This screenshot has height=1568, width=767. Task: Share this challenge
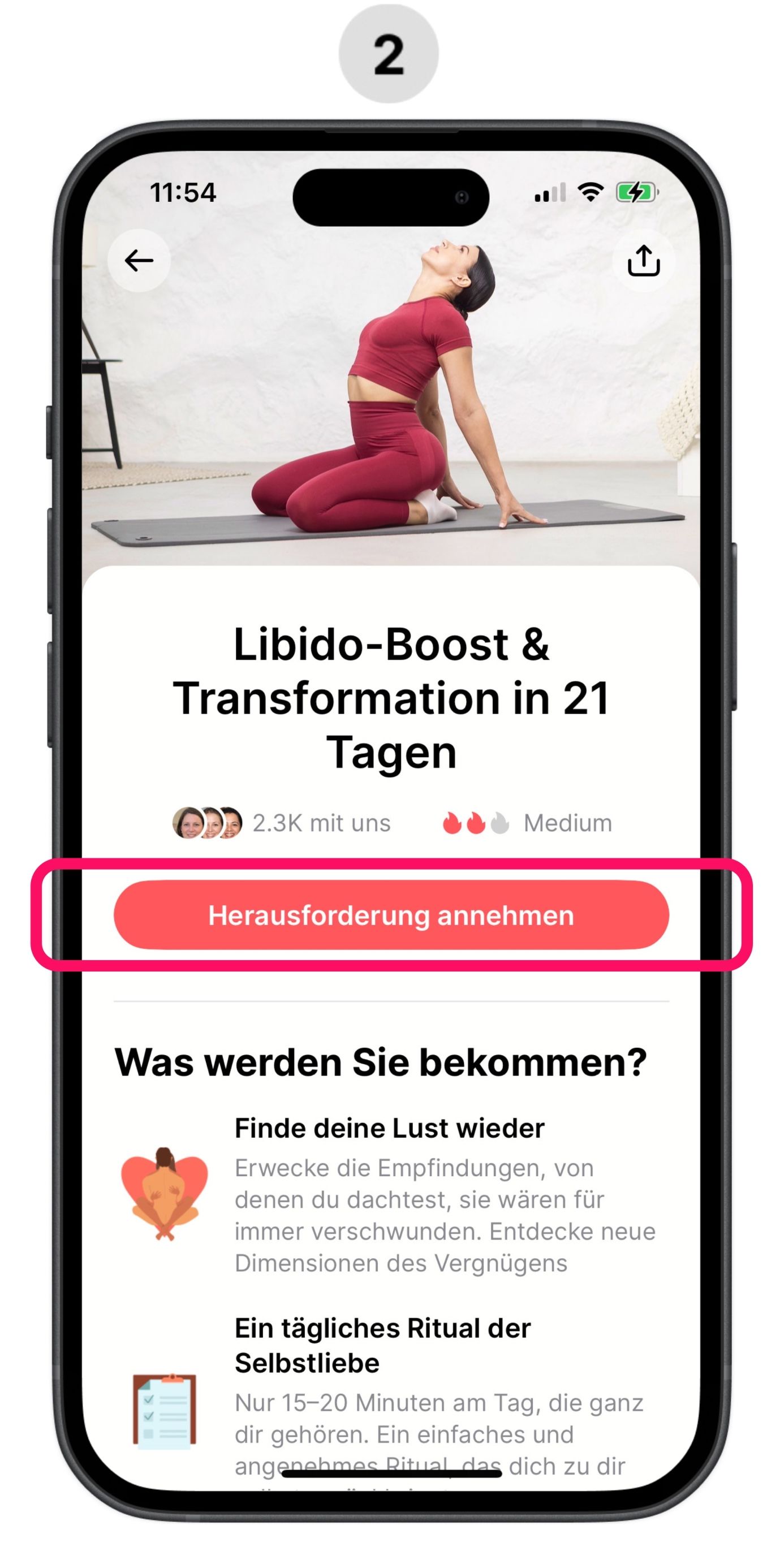pos(644,261)
